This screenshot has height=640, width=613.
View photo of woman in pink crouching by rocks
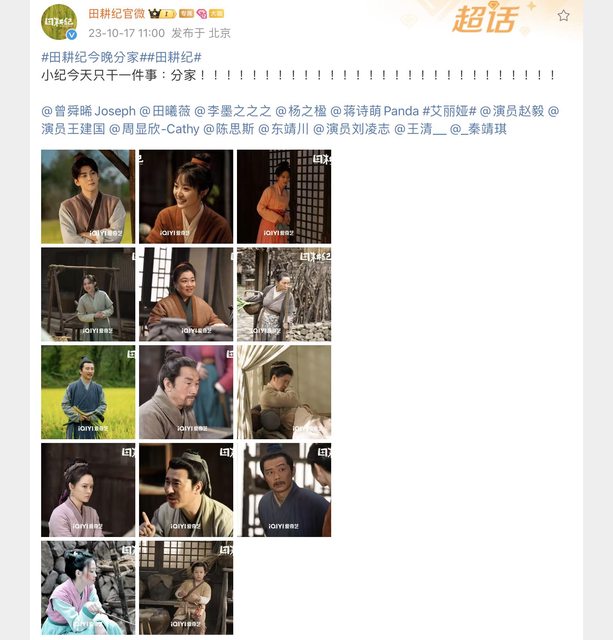[x=87, y=587]
